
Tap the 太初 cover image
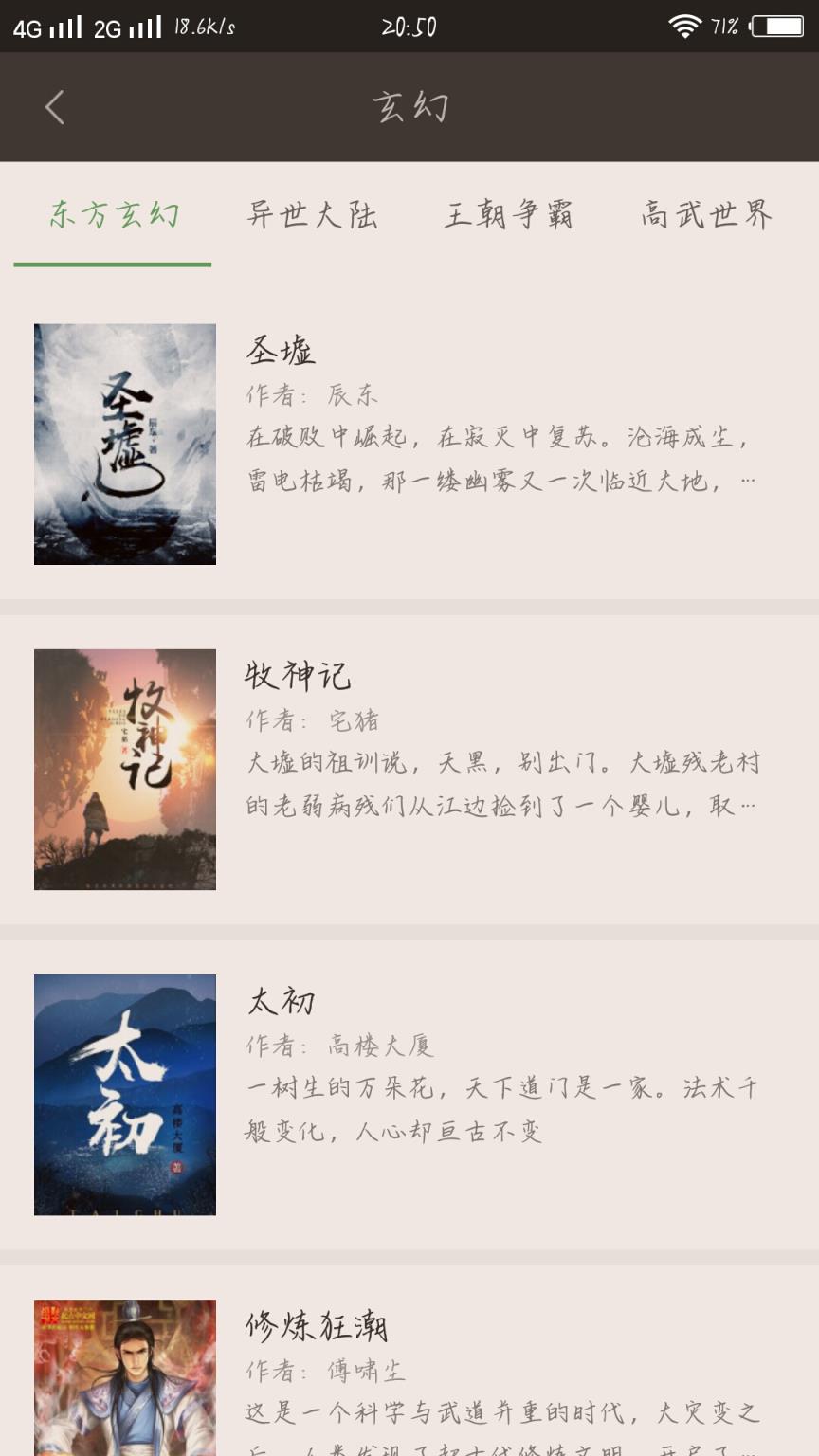(125, 1093)
